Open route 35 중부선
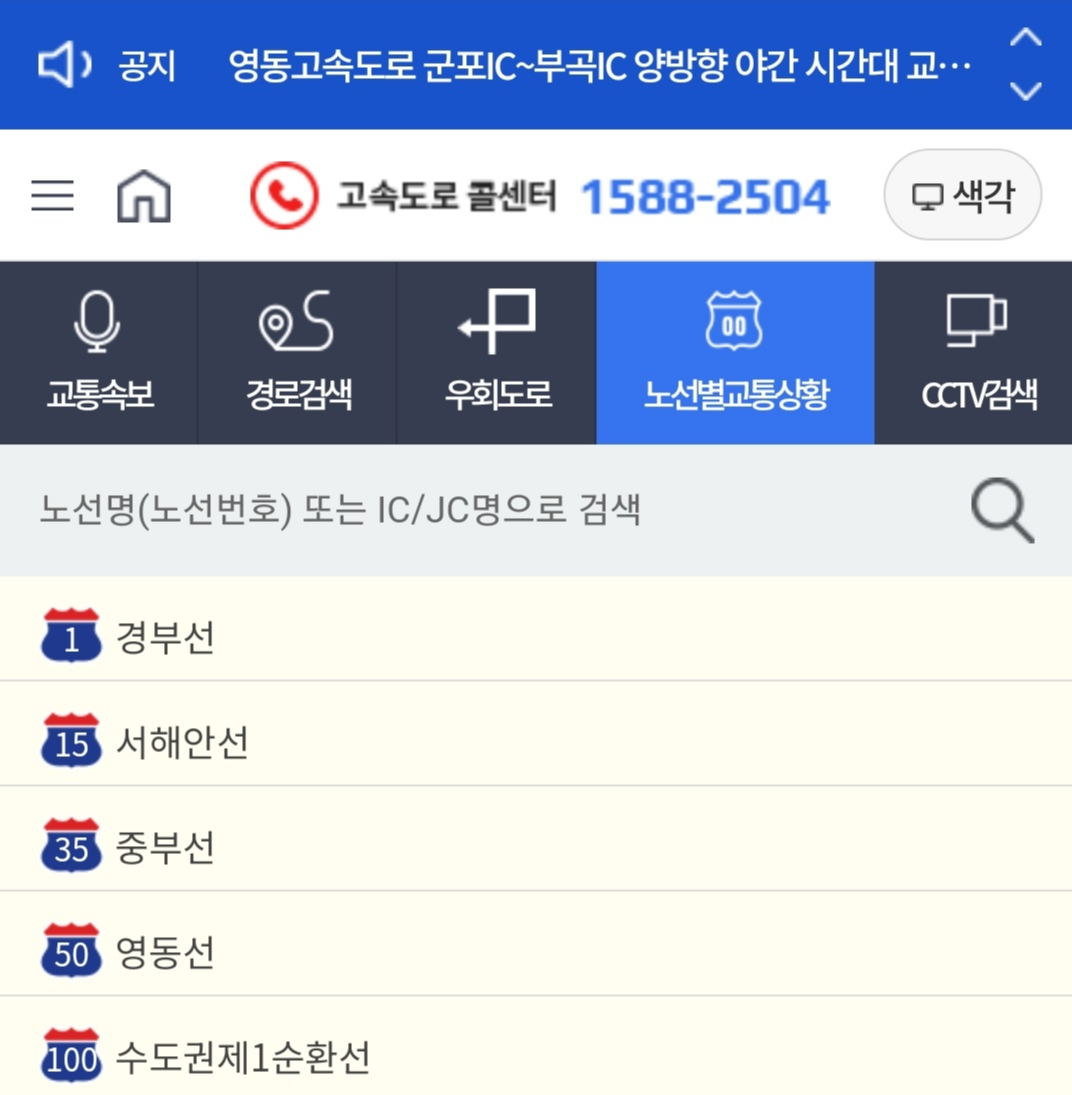The width and height of the screenshot is (1072, 1095). tap(536, 839)
